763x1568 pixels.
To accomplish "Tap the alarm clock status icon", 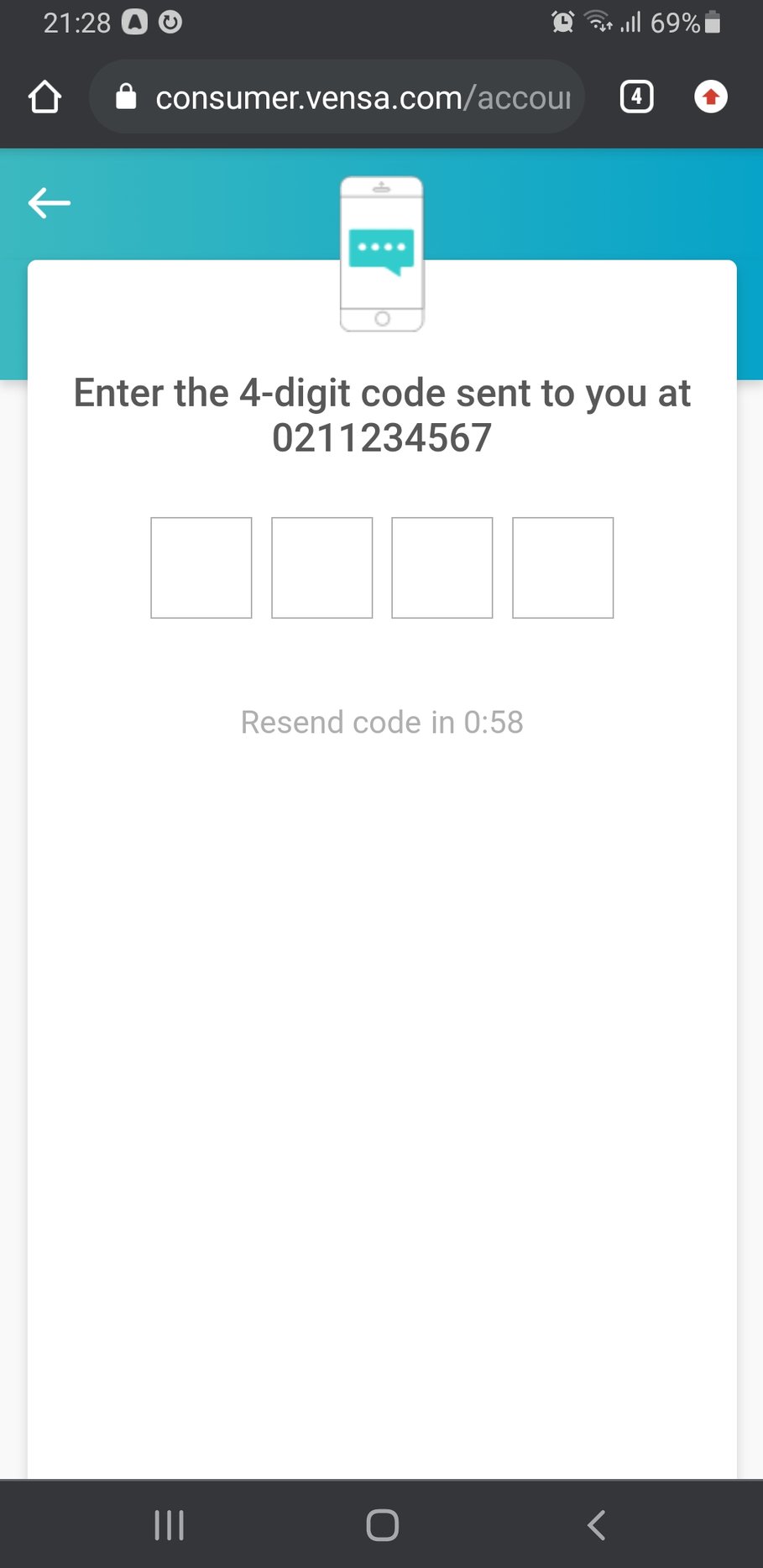I will coord(562,23).
